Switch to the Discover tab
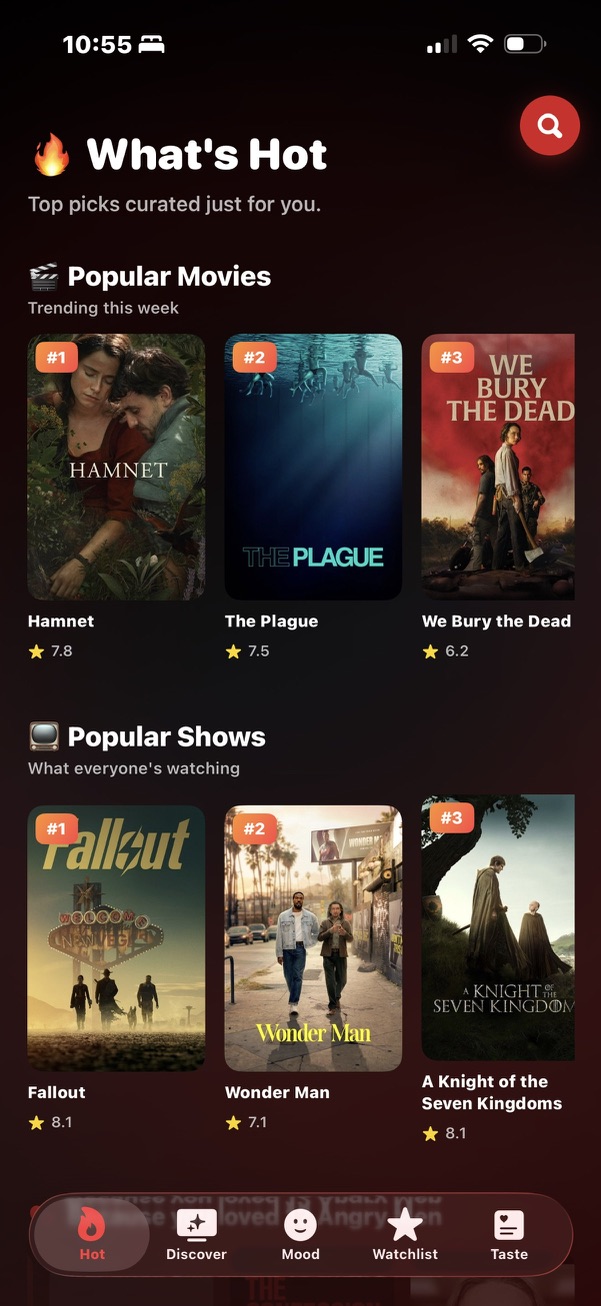 point(196,1234)
